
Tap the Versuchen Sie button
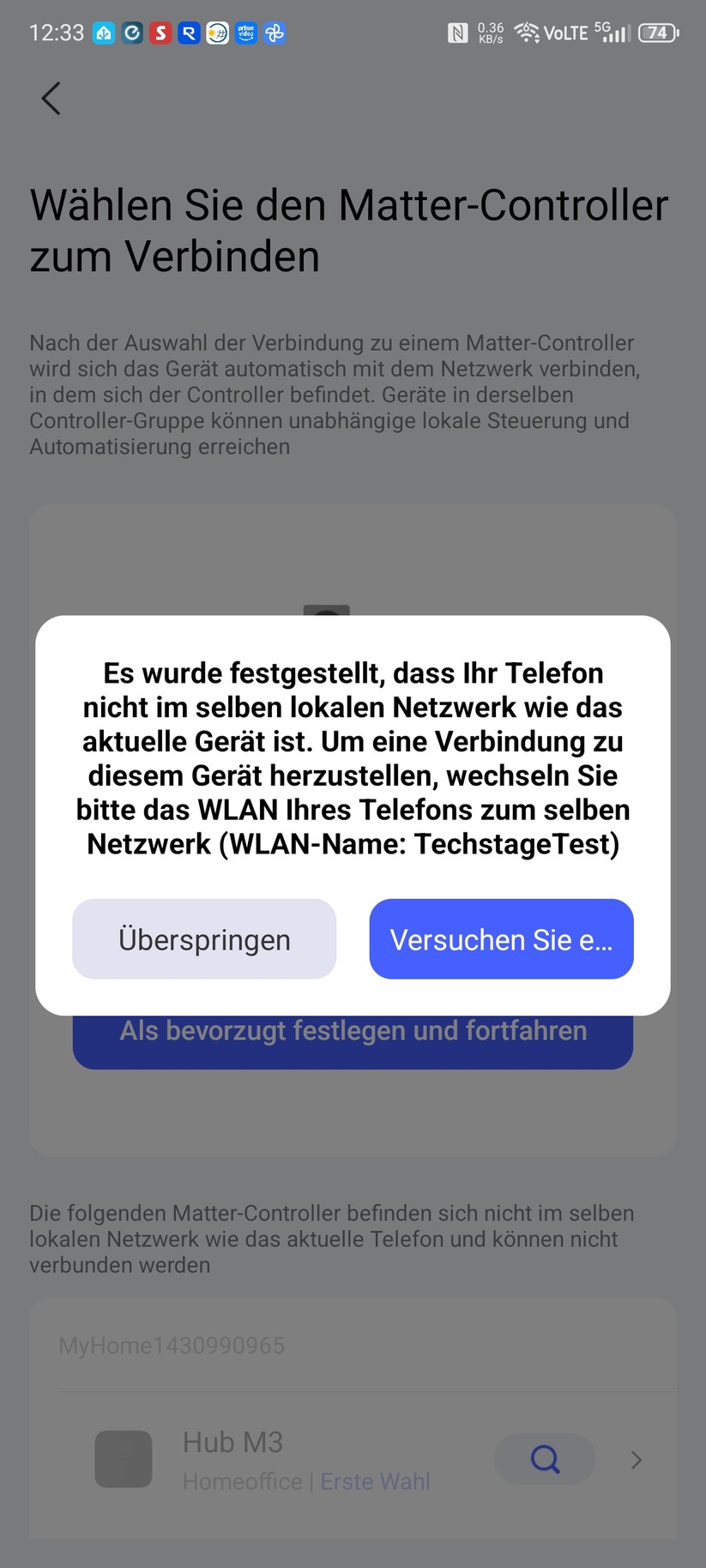click(x=501, y=939)
